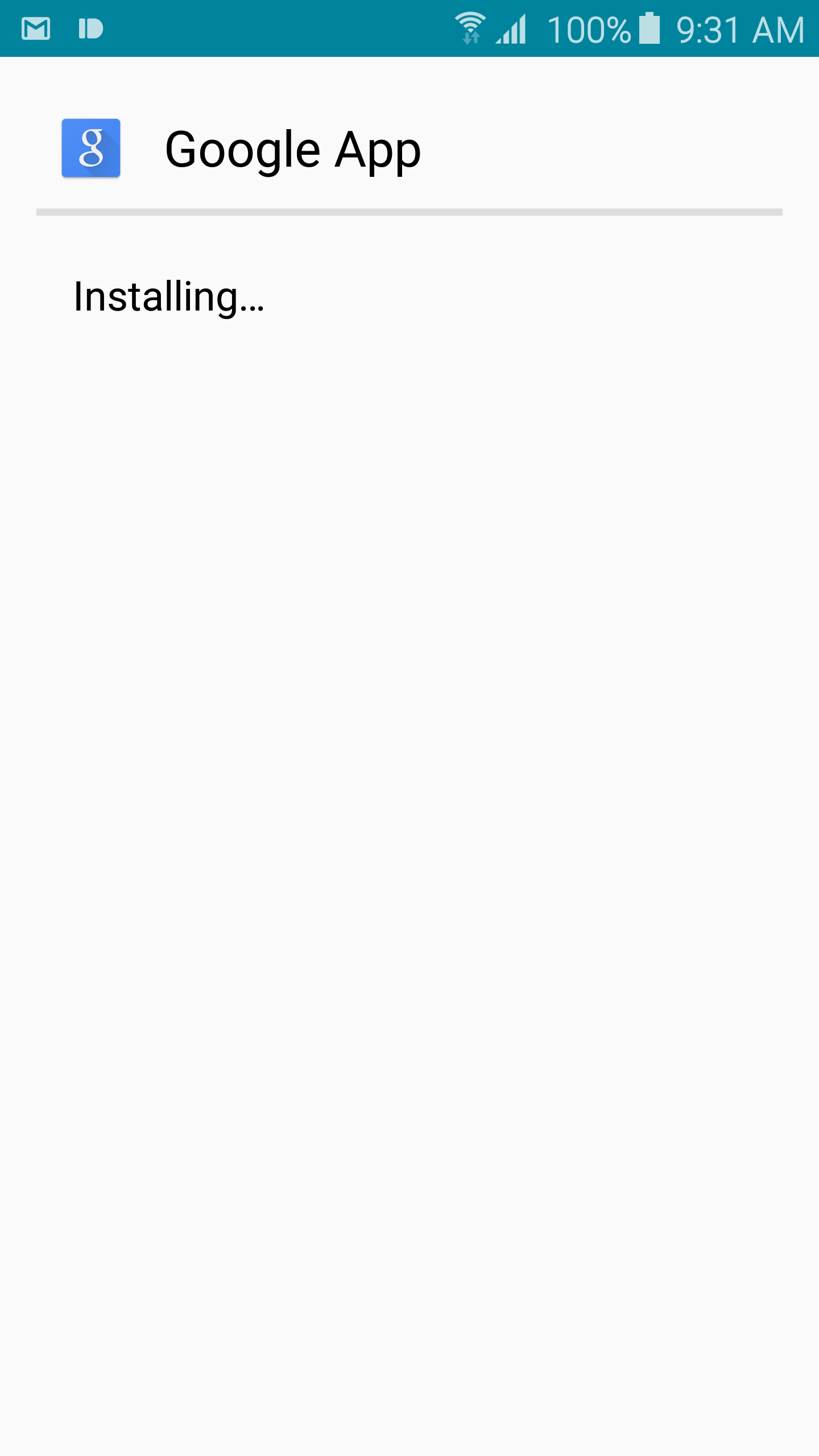Click the divider line below the title

point(408,212)
